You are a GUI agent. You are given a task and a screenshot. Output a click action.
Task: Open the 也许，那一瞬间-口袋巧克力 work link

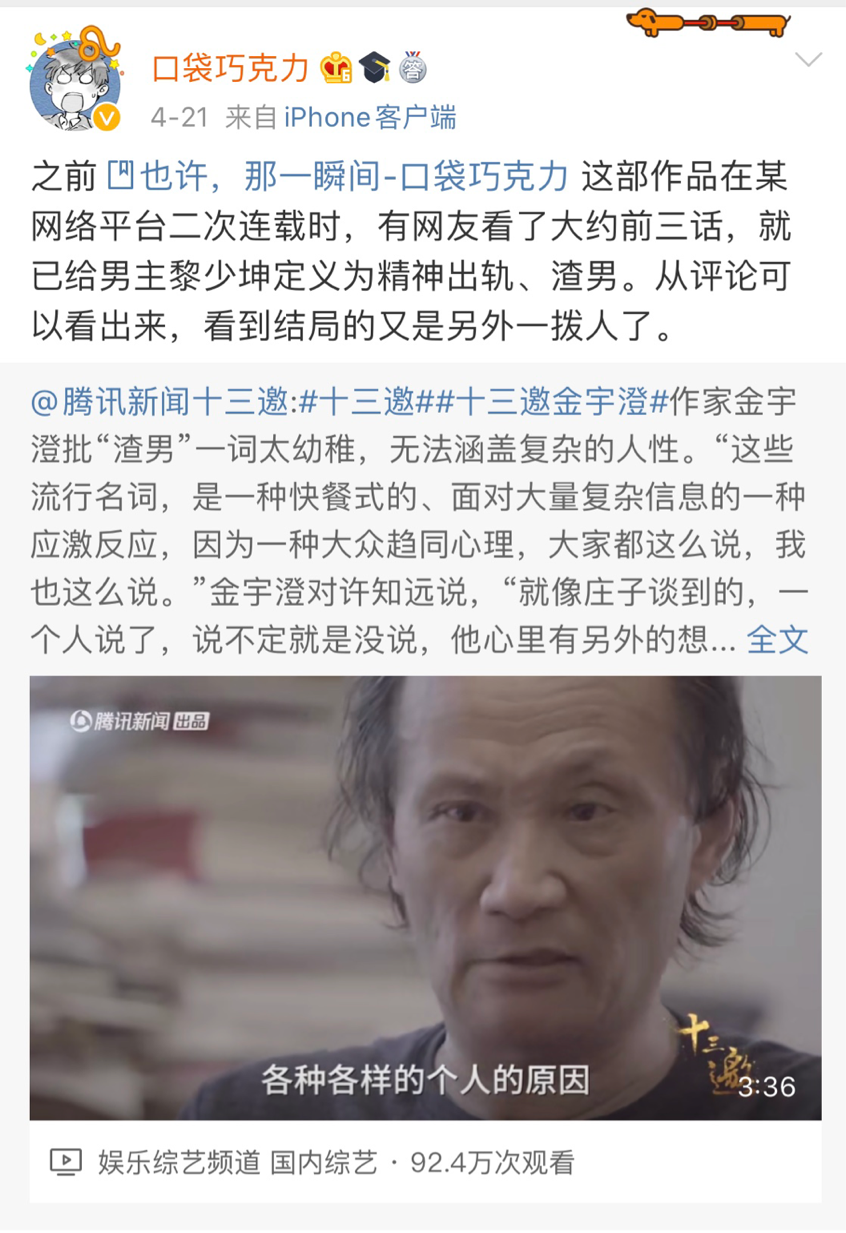(x=338, y=177)
